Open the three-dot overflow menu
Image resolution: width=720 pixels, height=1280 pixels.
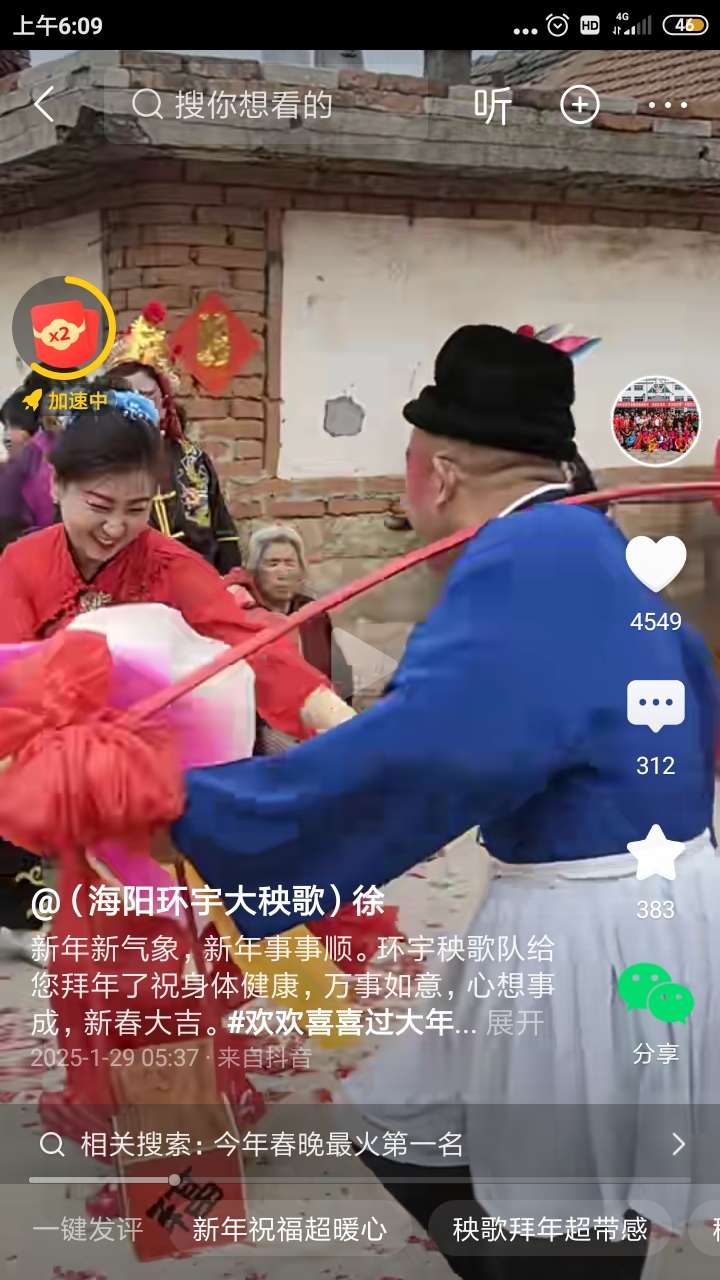coord(667,105)
